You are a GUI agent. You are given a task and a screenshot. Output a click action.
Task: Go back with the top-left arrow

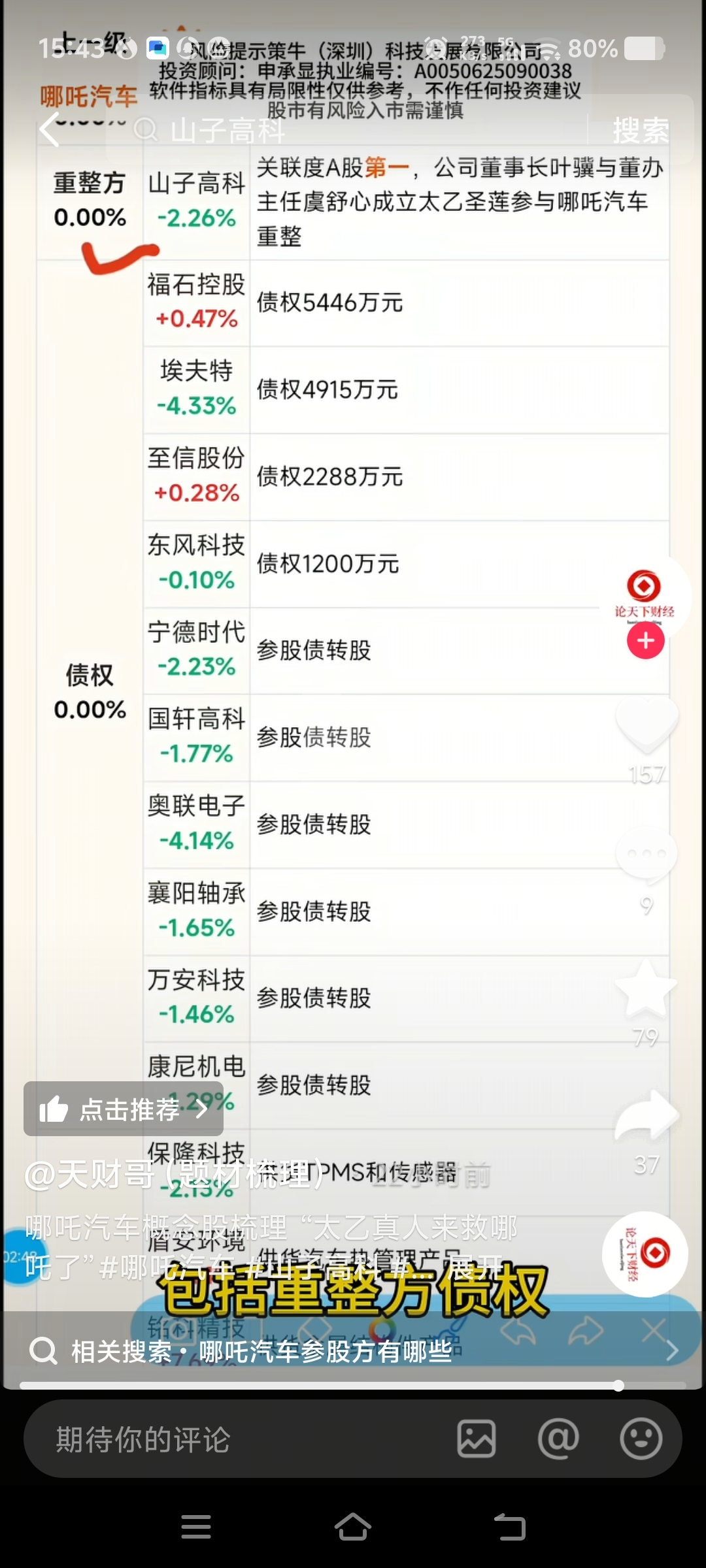(x=50, y=129)
